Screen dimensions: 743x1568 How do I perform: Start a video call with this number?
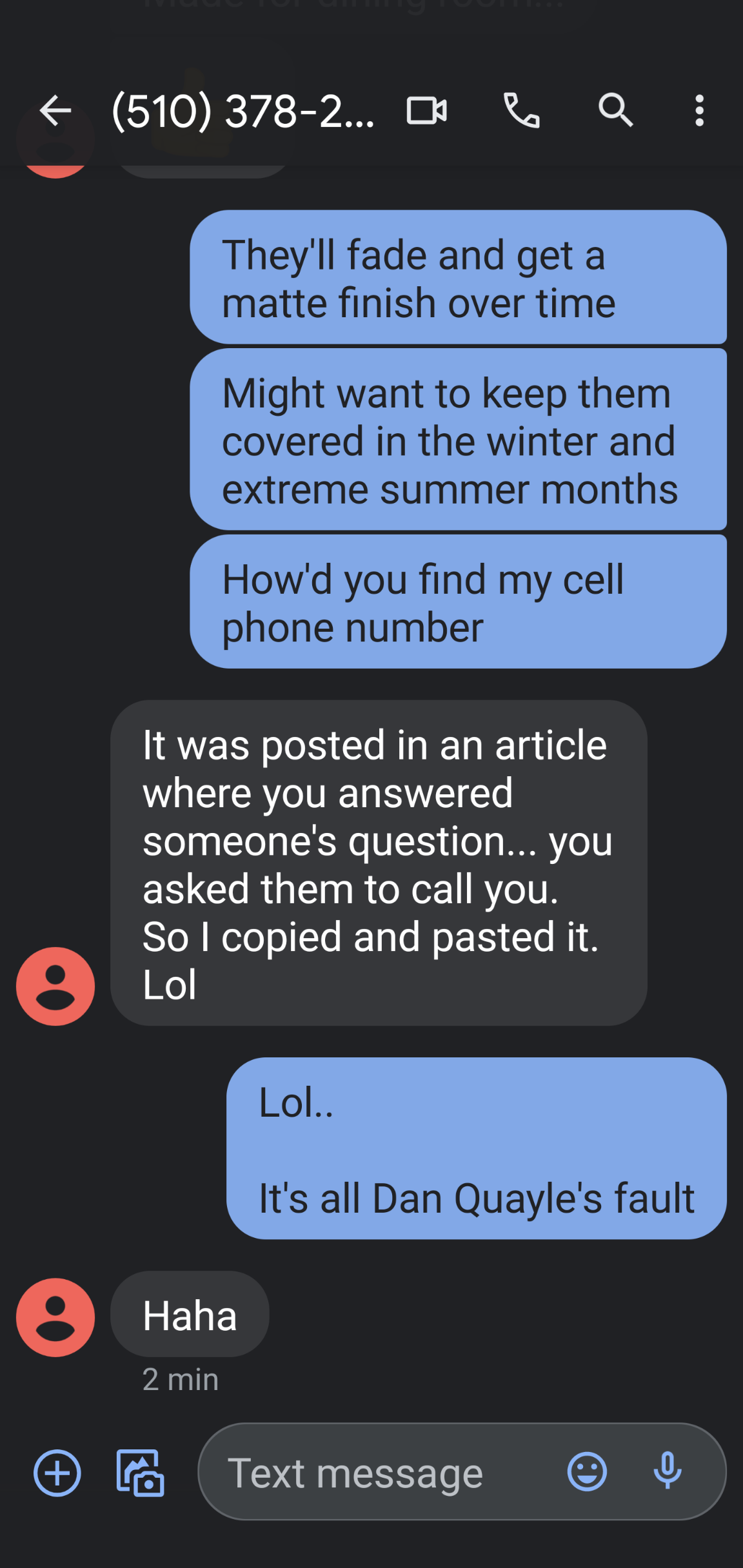426,111
